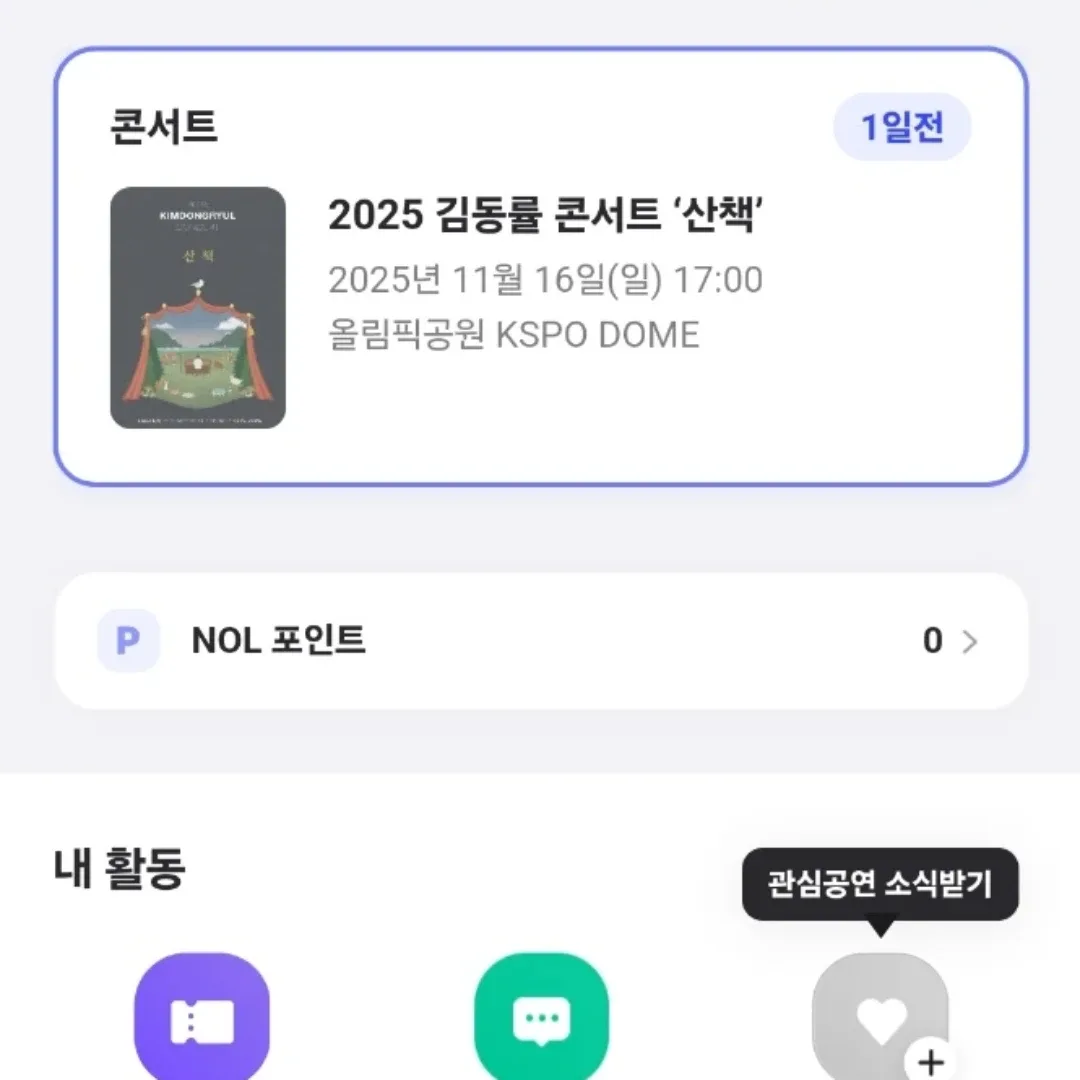Open the purple ticket icon under 내 활동
The height and width of the screenshot is (1080, 1080).
pyautogui.click(x=202, y=1020)
